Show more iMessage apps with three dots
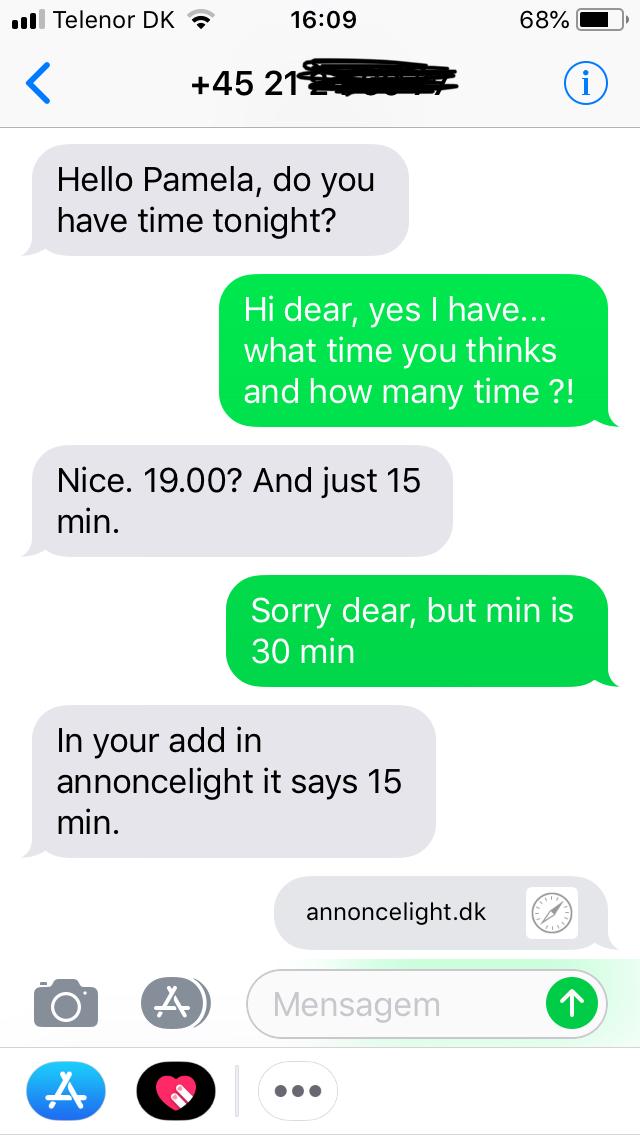Screen dimensions: 640x1135 (x=298, y=1091)
